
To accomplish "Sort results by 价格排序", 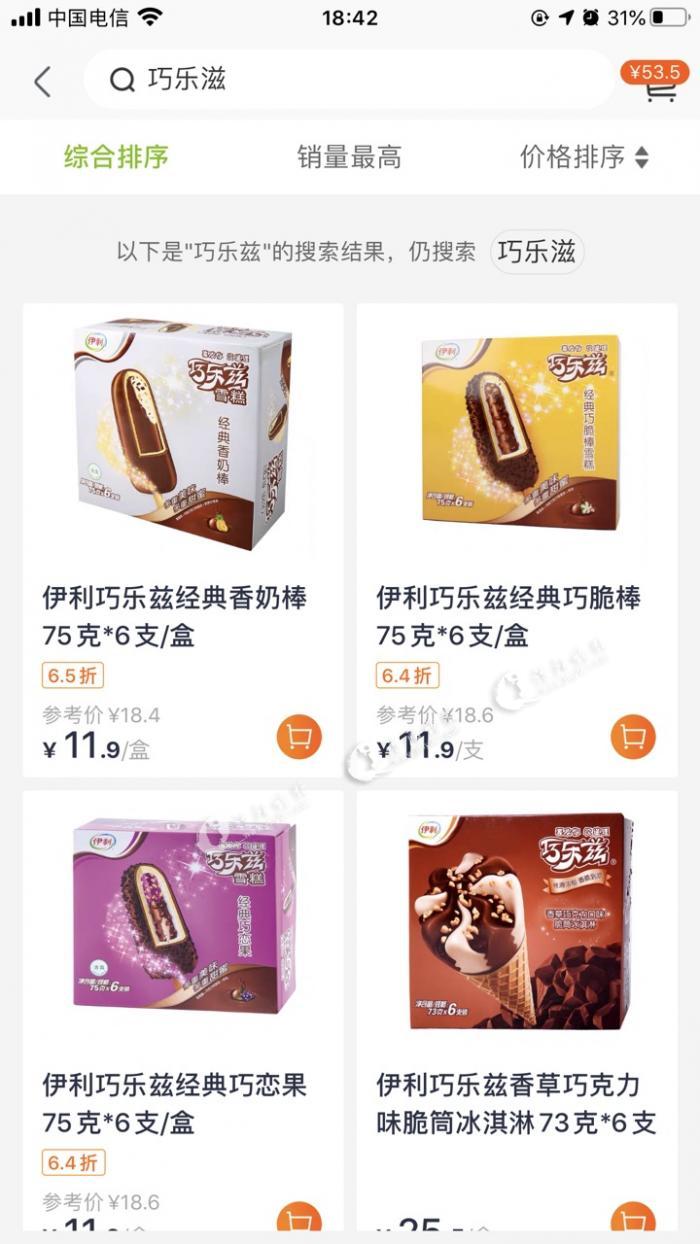I will 584,157.
